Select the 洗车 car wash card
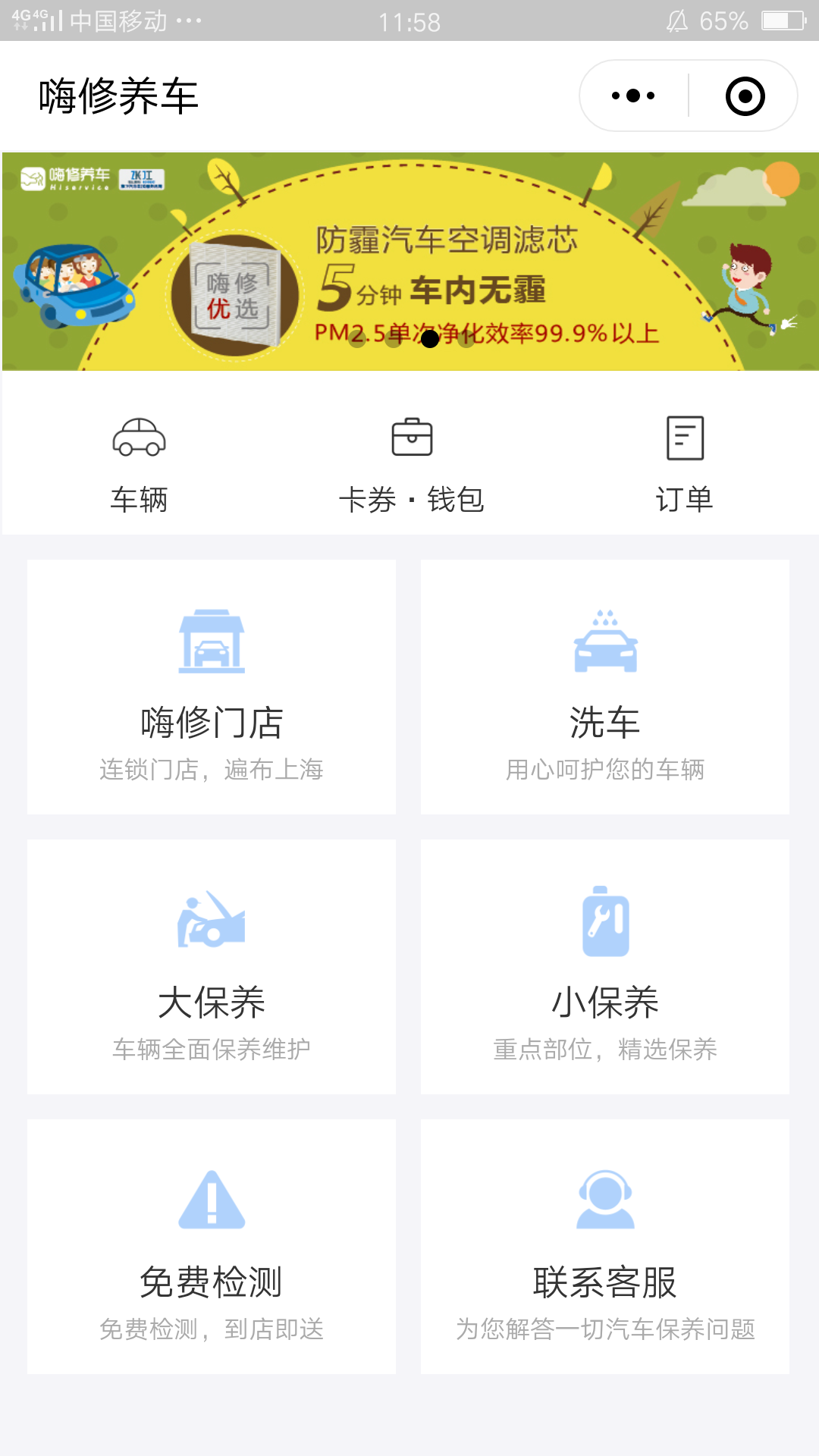The height and width of the screenshot is (1456, 819). (605, 687)
